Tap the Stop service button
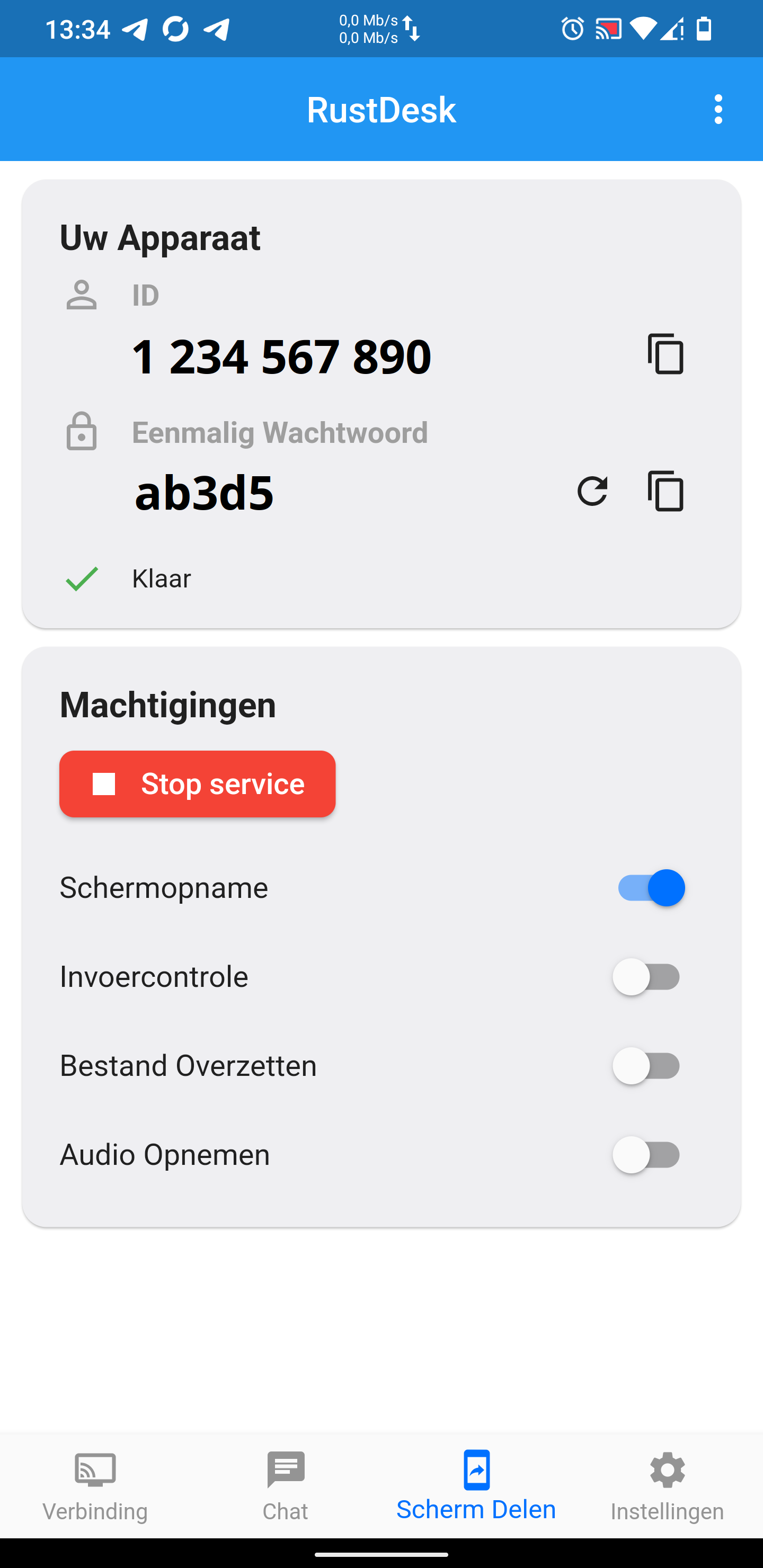This screenshot has height=1568, width=763. pos(197,783)
